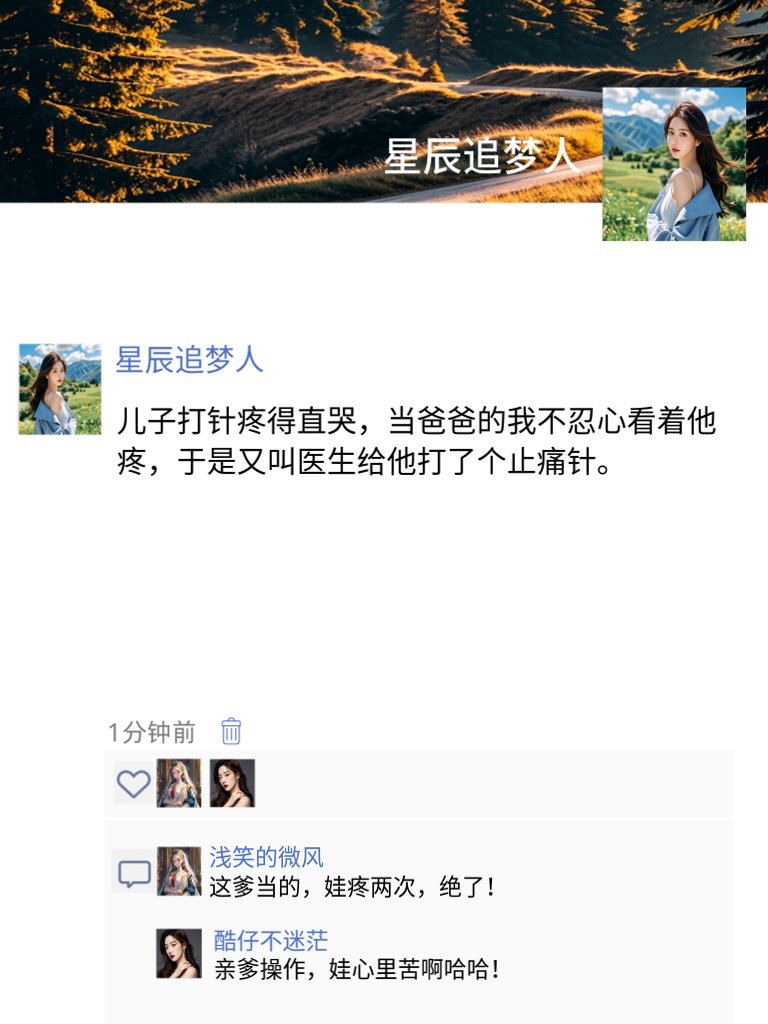Tap the avatar beside 酷仔不迷茫's comment

click(179, 953)
